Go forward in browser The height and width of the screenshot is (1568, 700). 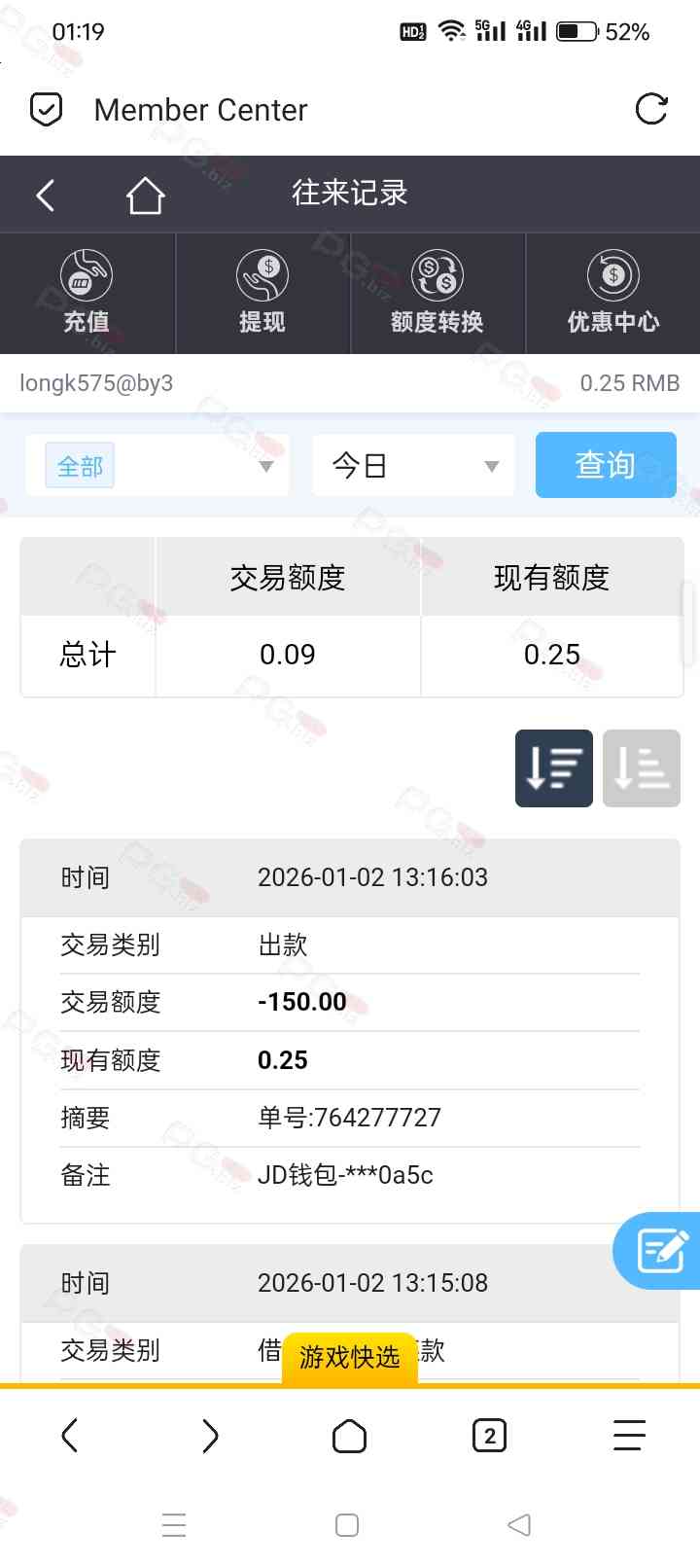click(x=210, y=1436)
